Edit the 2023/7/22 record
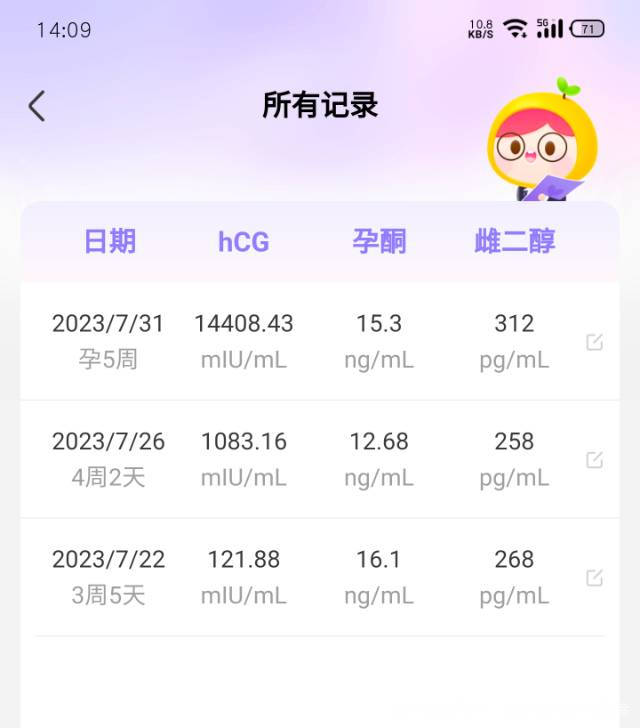640x728 pixels. pyautogui.click(x=594, y=578)
